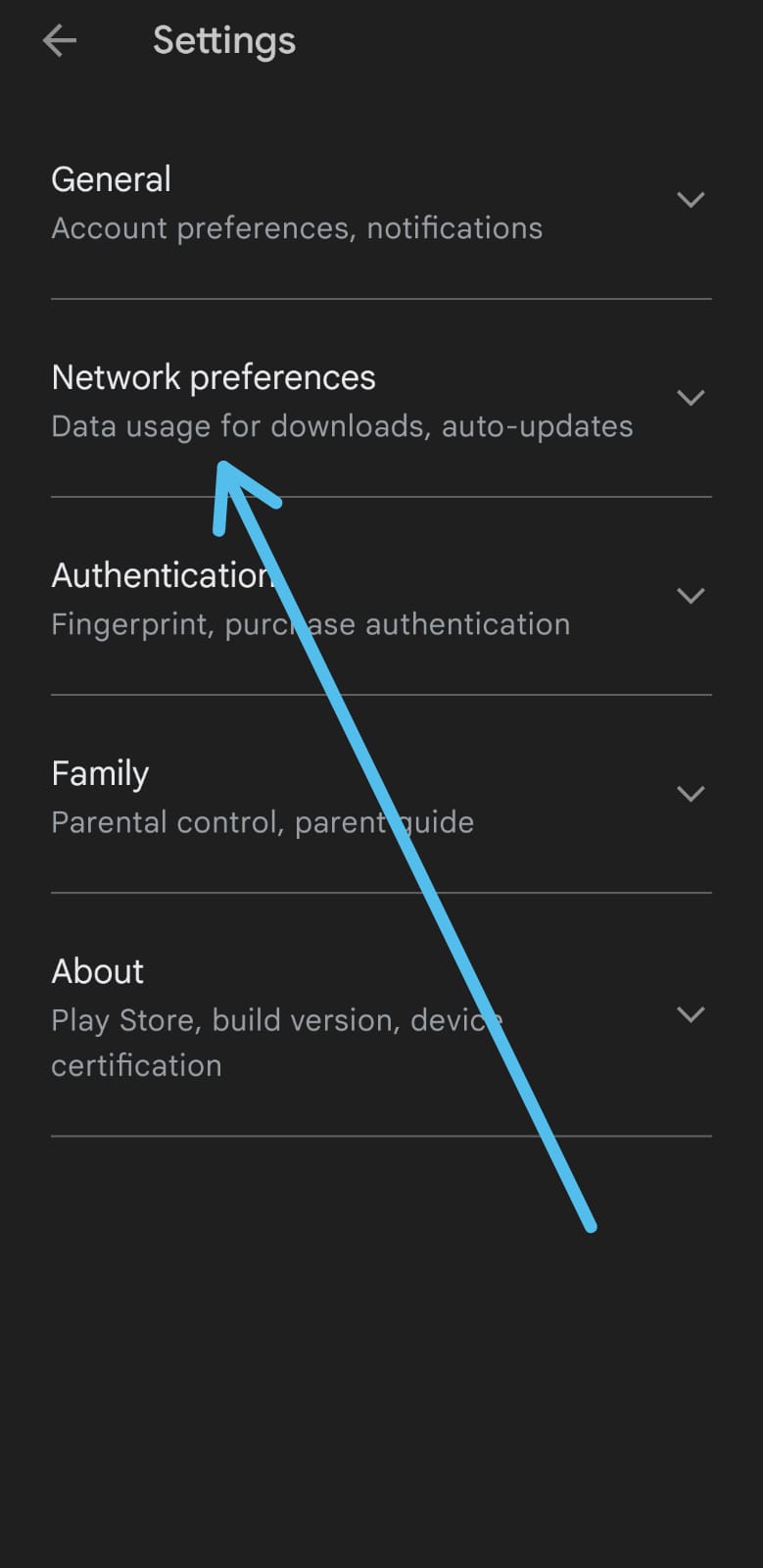Open the Family settings section
Image resolution: width=763 pixels, height=1568 pixels.
381,796
